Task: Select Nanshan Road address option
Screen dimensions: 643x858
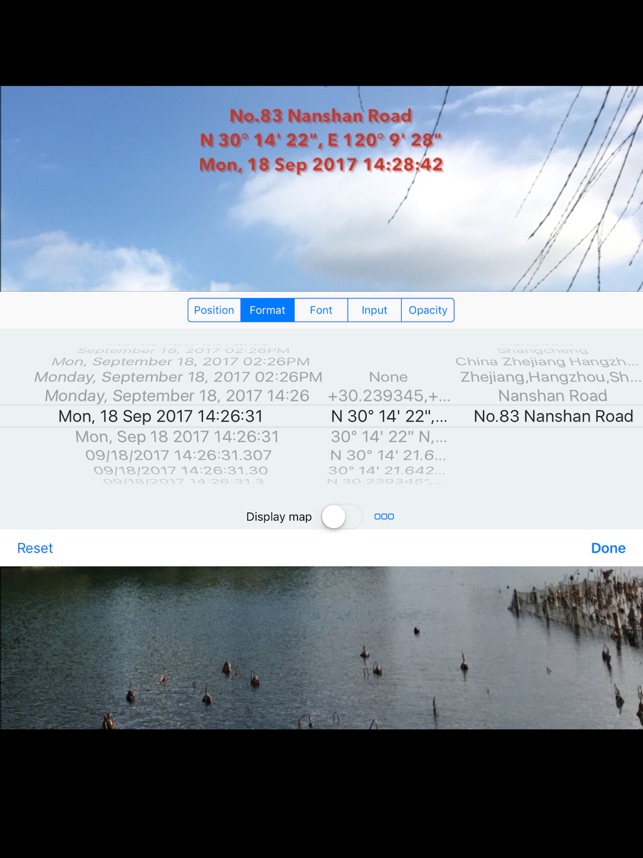Action: tap(552, 396)
